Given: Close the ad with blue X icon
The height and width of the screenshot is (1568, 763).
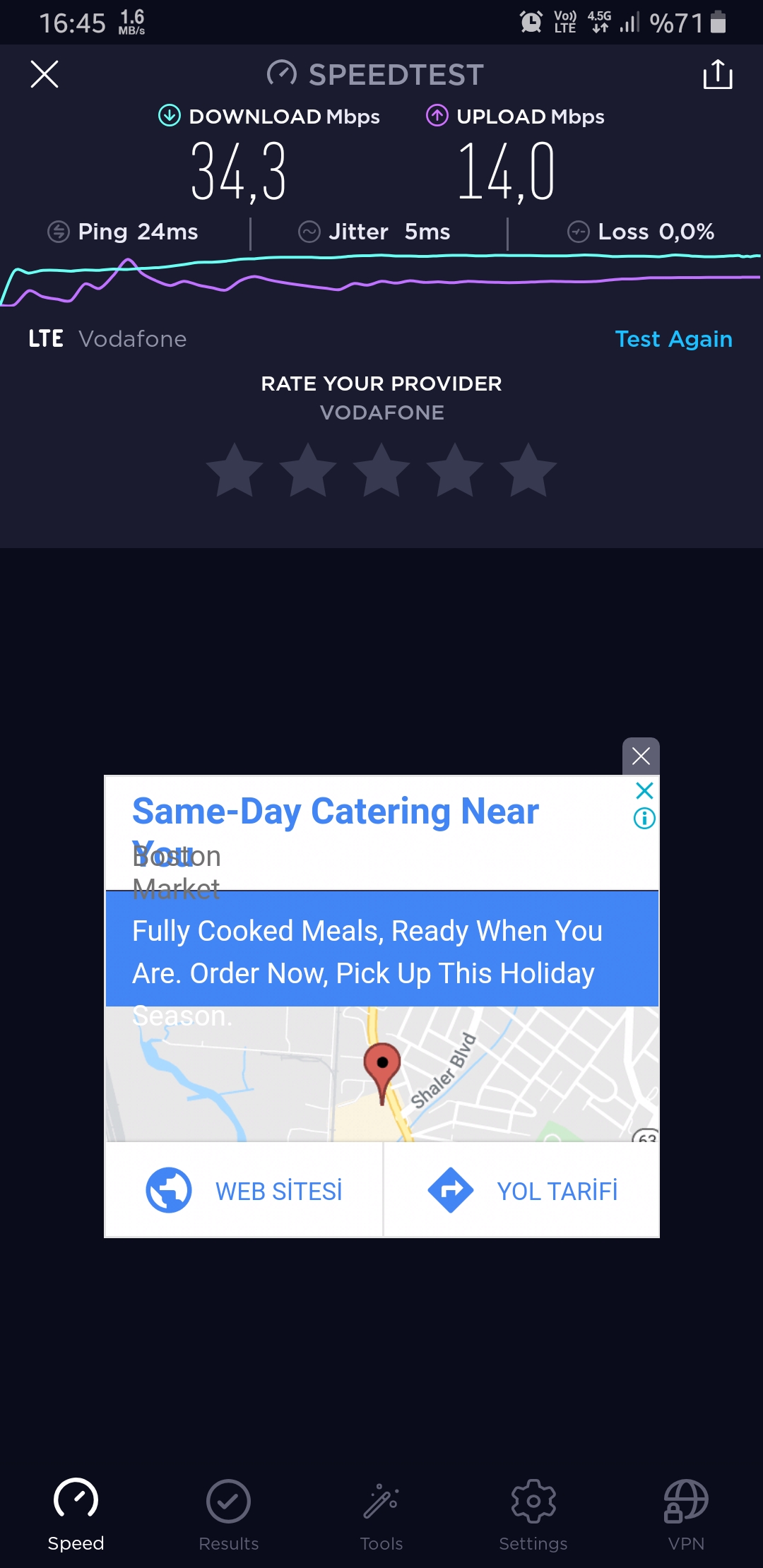Looking at the screenshot, I should coord(644,790).
